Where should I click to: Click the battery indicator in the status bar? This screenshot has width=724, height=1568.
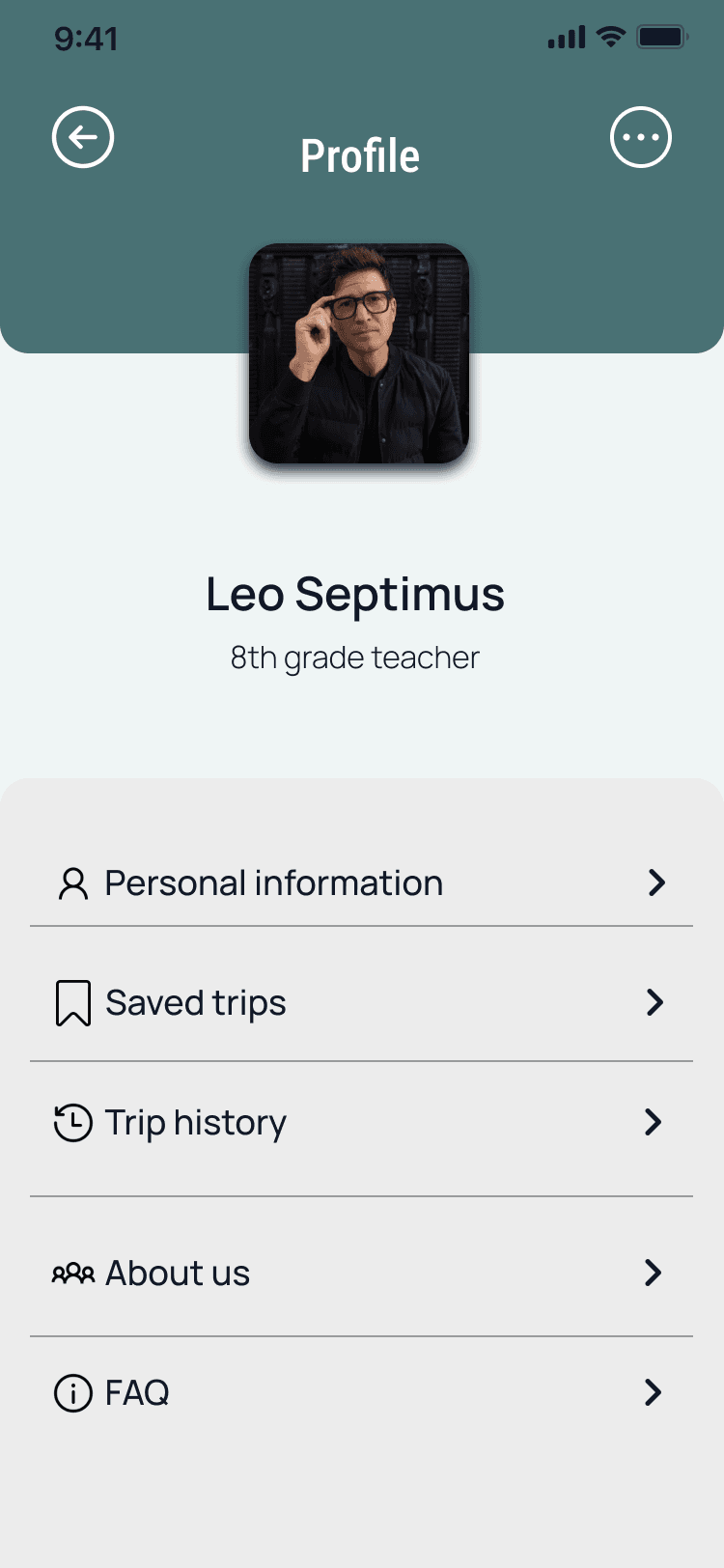point(663,36)
